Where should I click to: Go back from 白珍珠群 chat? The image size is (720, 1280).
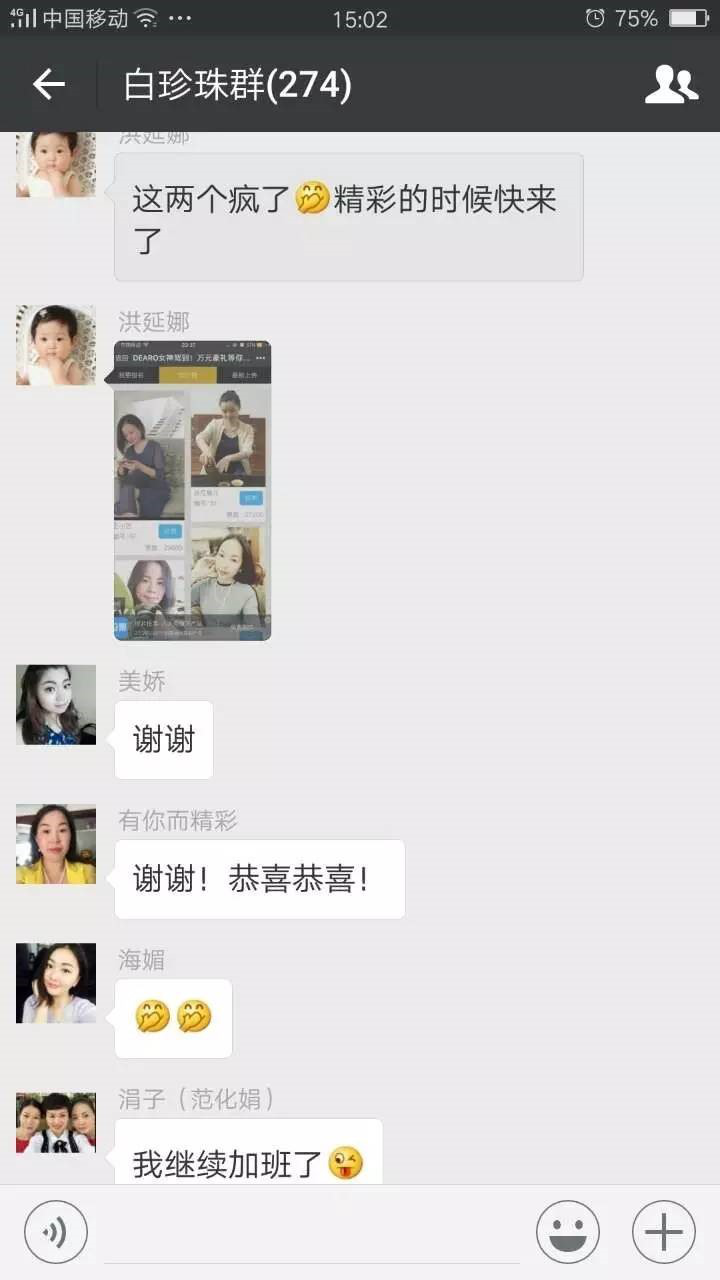tap(49, 85)
